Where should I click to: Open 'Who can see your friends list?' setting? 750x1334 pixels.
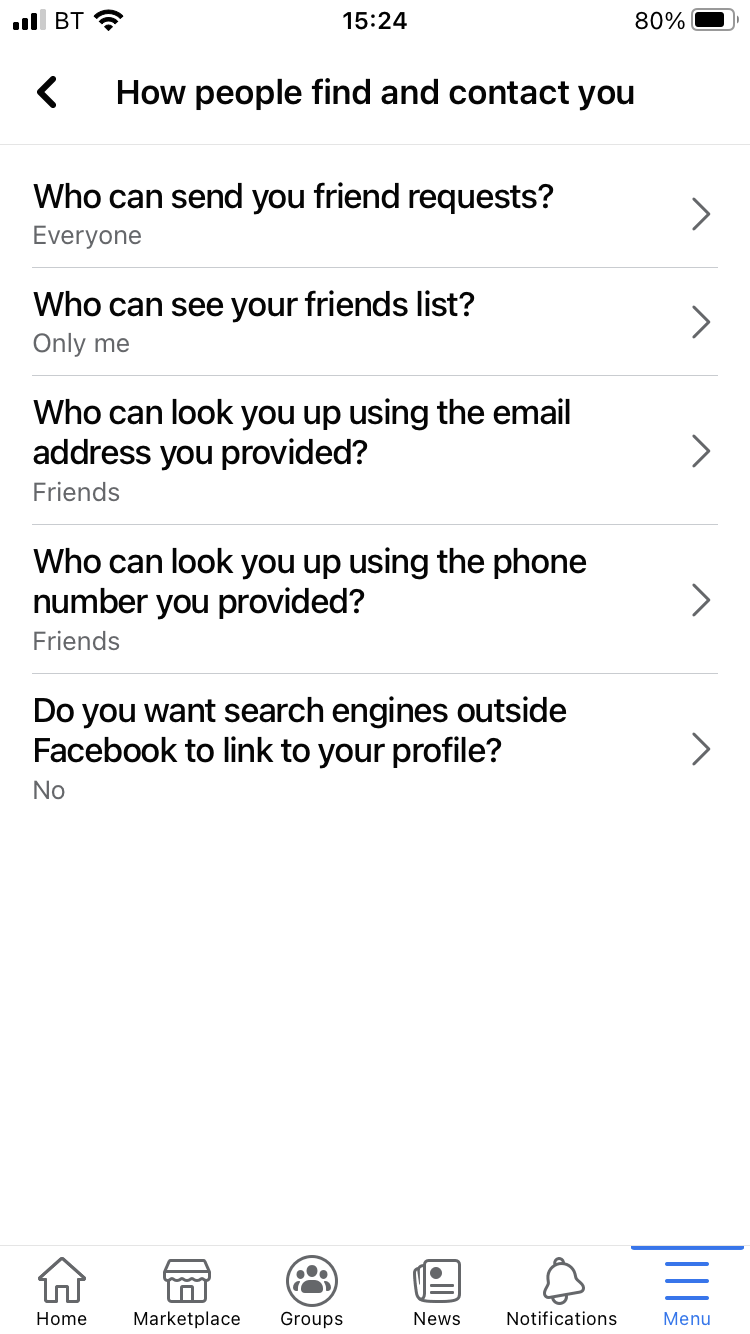[374, 322]
